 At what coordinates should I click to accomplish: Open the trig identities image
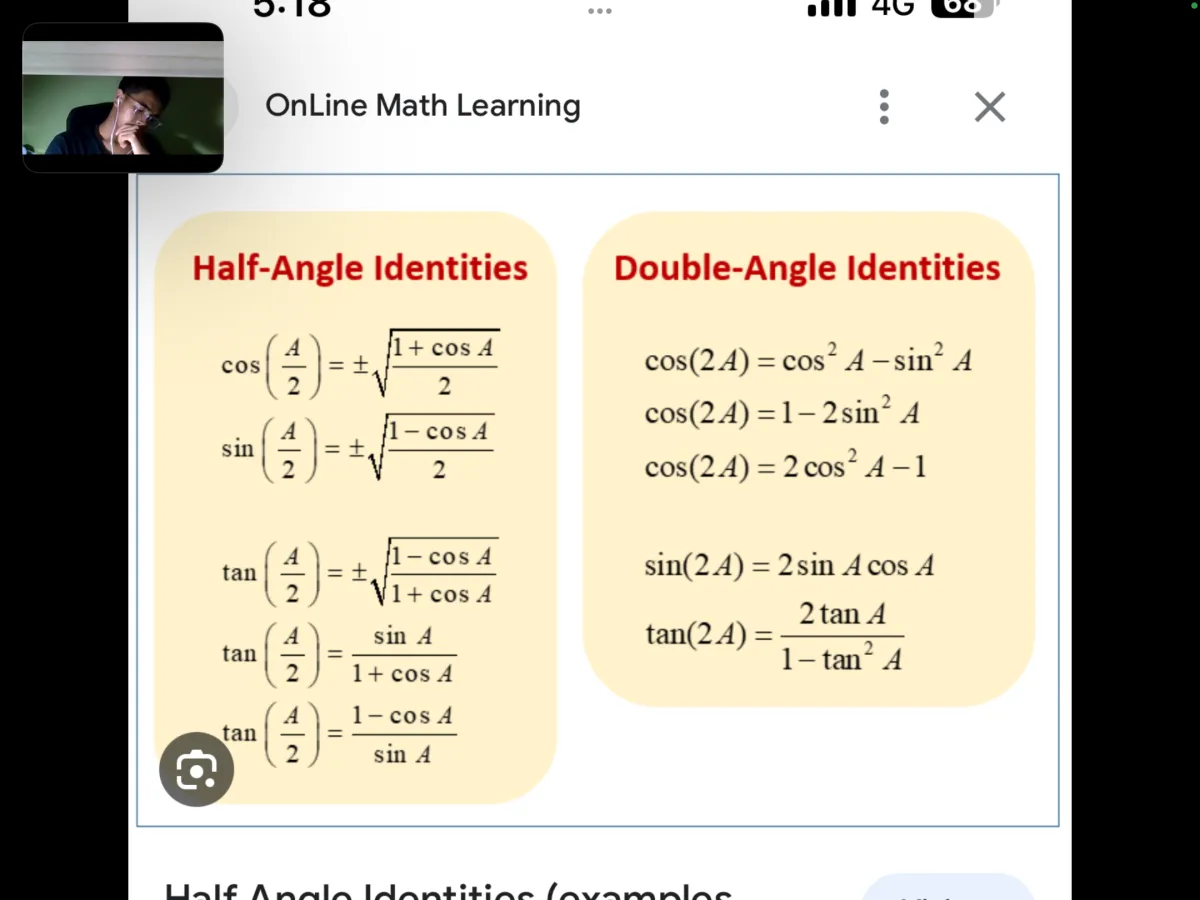597,500
